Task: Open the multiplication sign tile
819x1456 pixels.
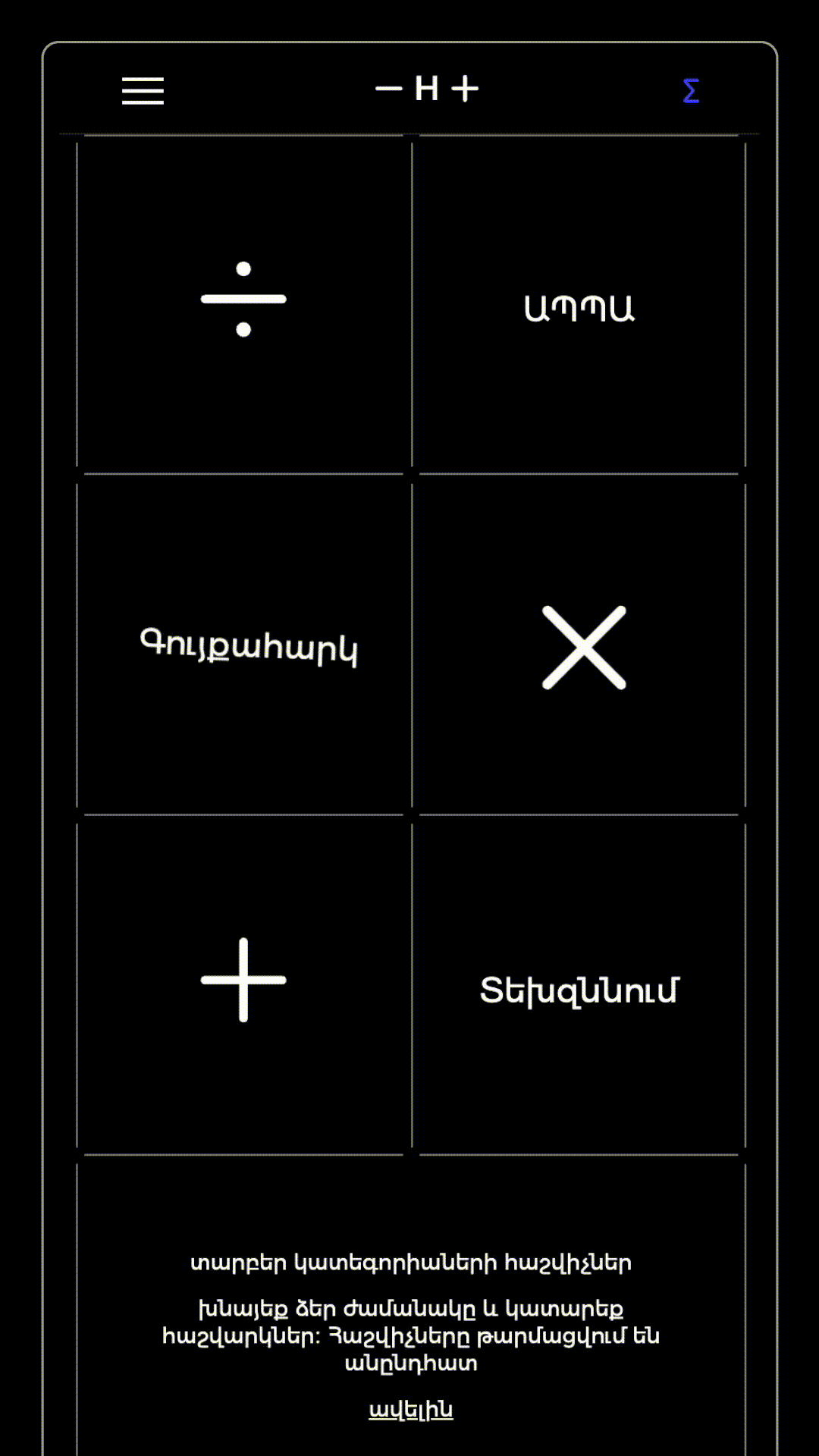Action: (x=584, y=647)
